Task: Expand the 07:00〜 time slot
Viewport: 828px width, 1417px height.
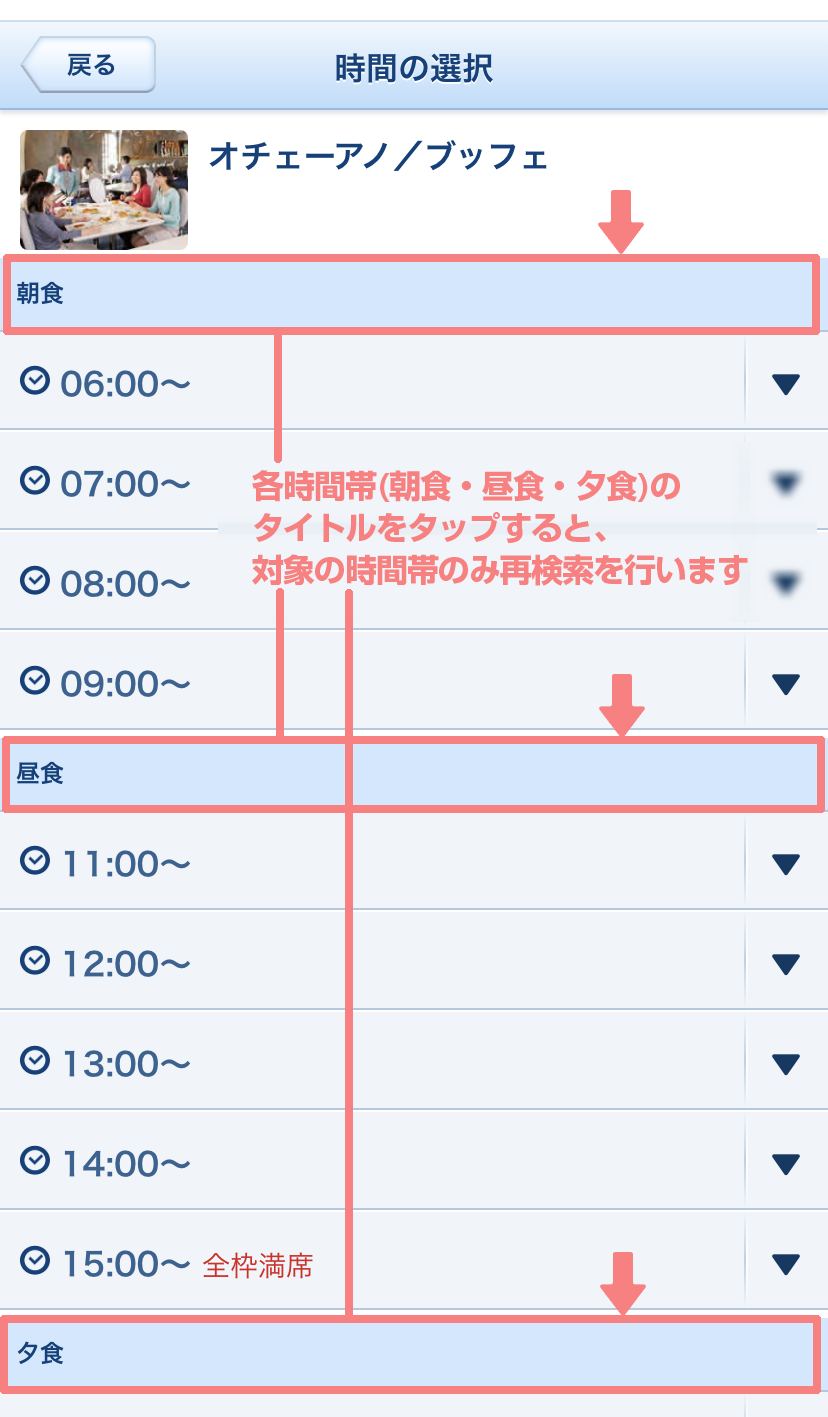Action: click(786, 483)
